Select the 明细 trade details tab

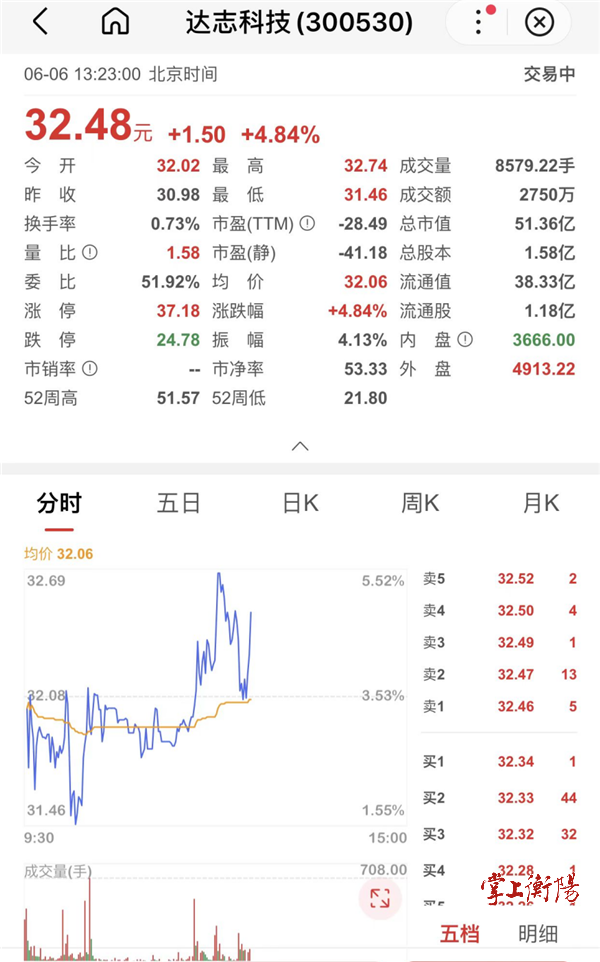click(x=538, y=934)
